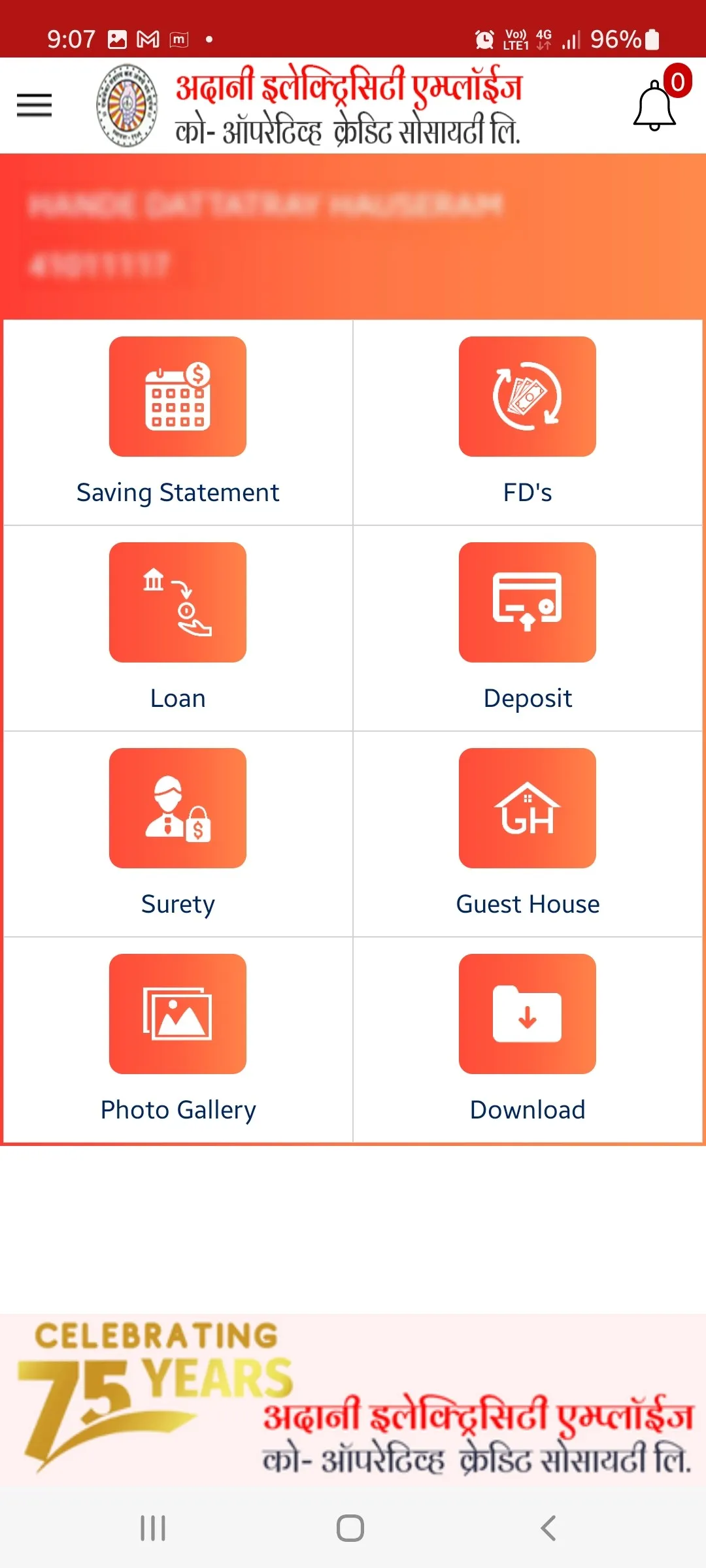706x1568 pixels.
Task: Tap the Guest House home icon
Action: click(x=528, y=808)
